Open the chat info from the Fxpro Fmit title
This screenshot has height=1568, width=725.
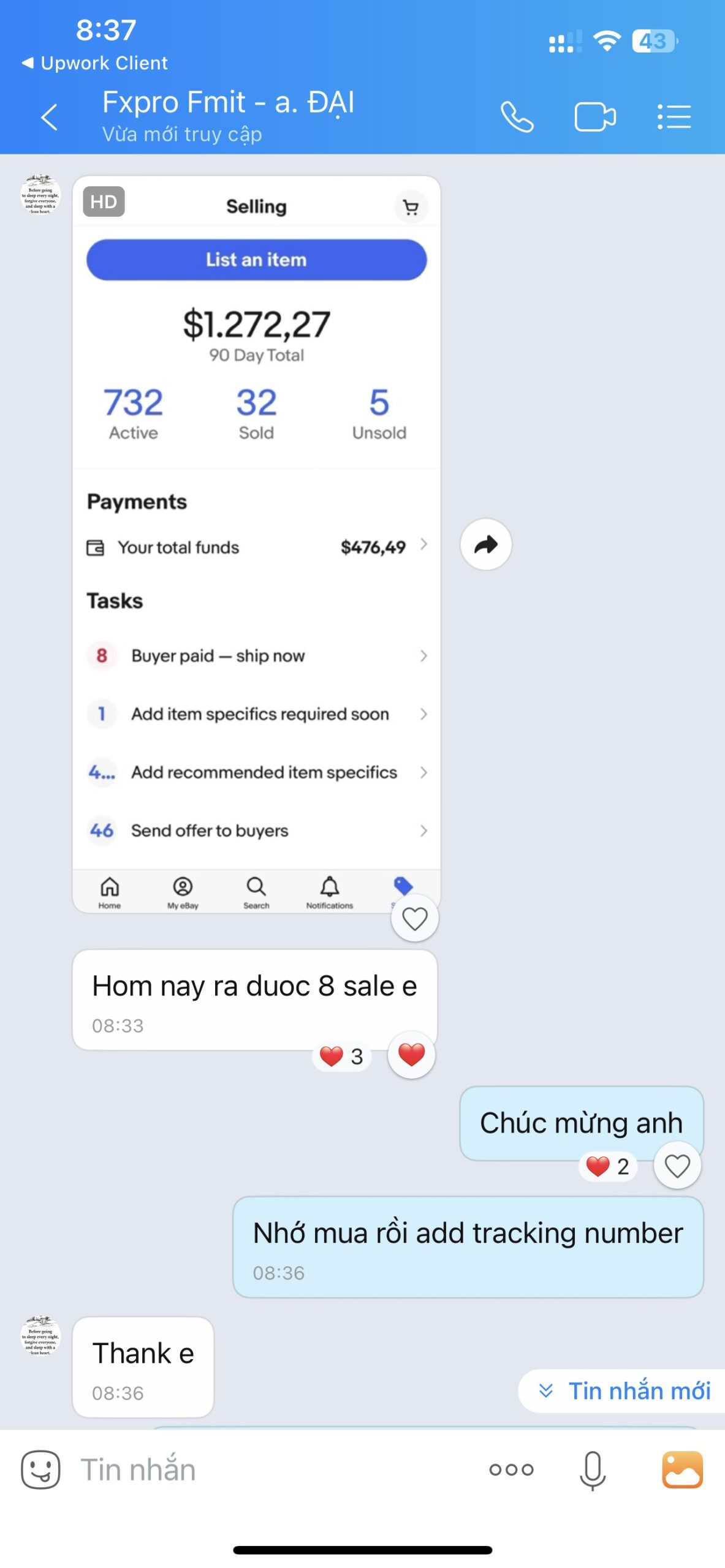tap(228, 103)
